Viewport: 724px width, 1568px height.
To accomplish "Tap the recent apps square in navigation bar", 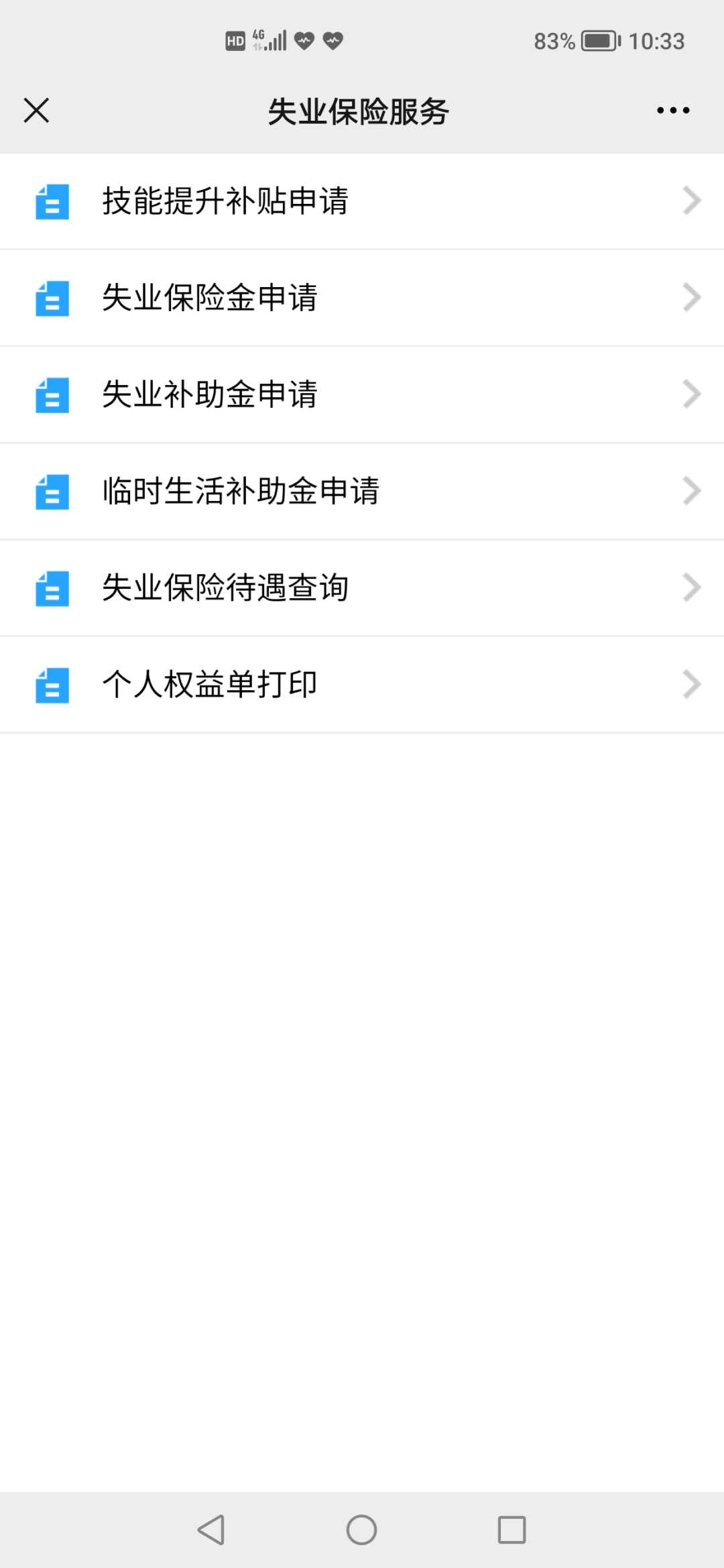I will [511, 1531].
